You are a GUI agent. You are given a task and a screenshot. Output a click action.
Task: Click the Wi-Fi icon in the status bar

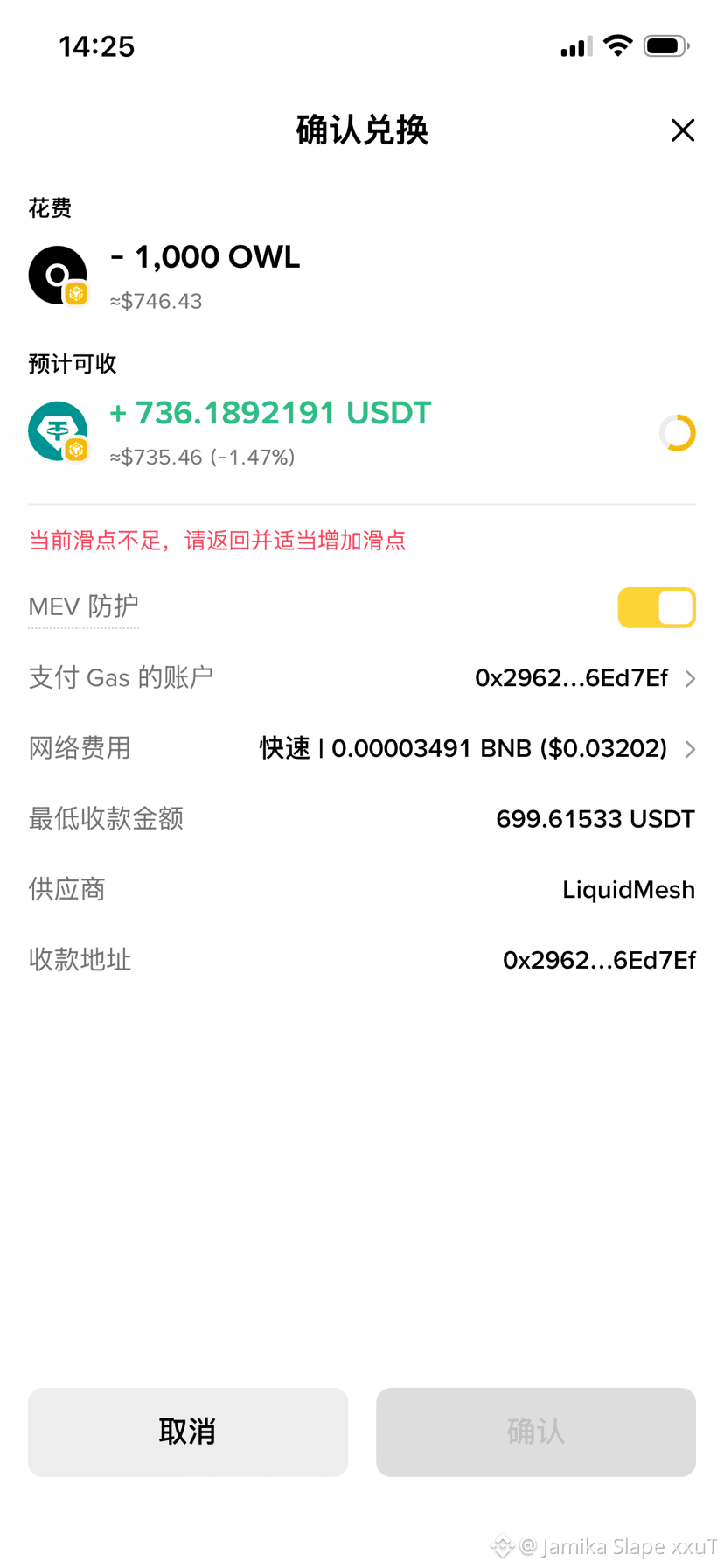point(618,45)
